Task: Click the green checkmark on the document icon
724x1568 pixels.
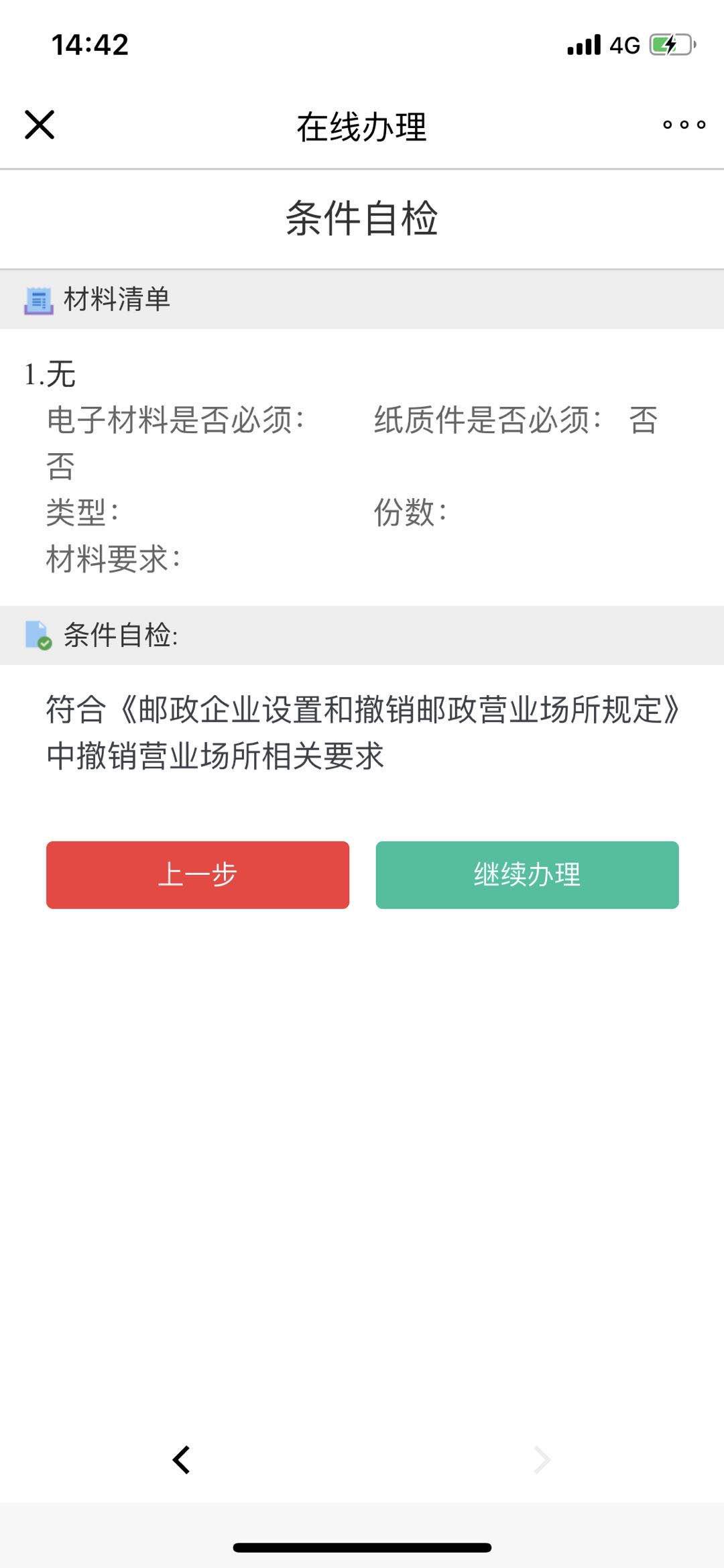Action: (x=46, y=645)
